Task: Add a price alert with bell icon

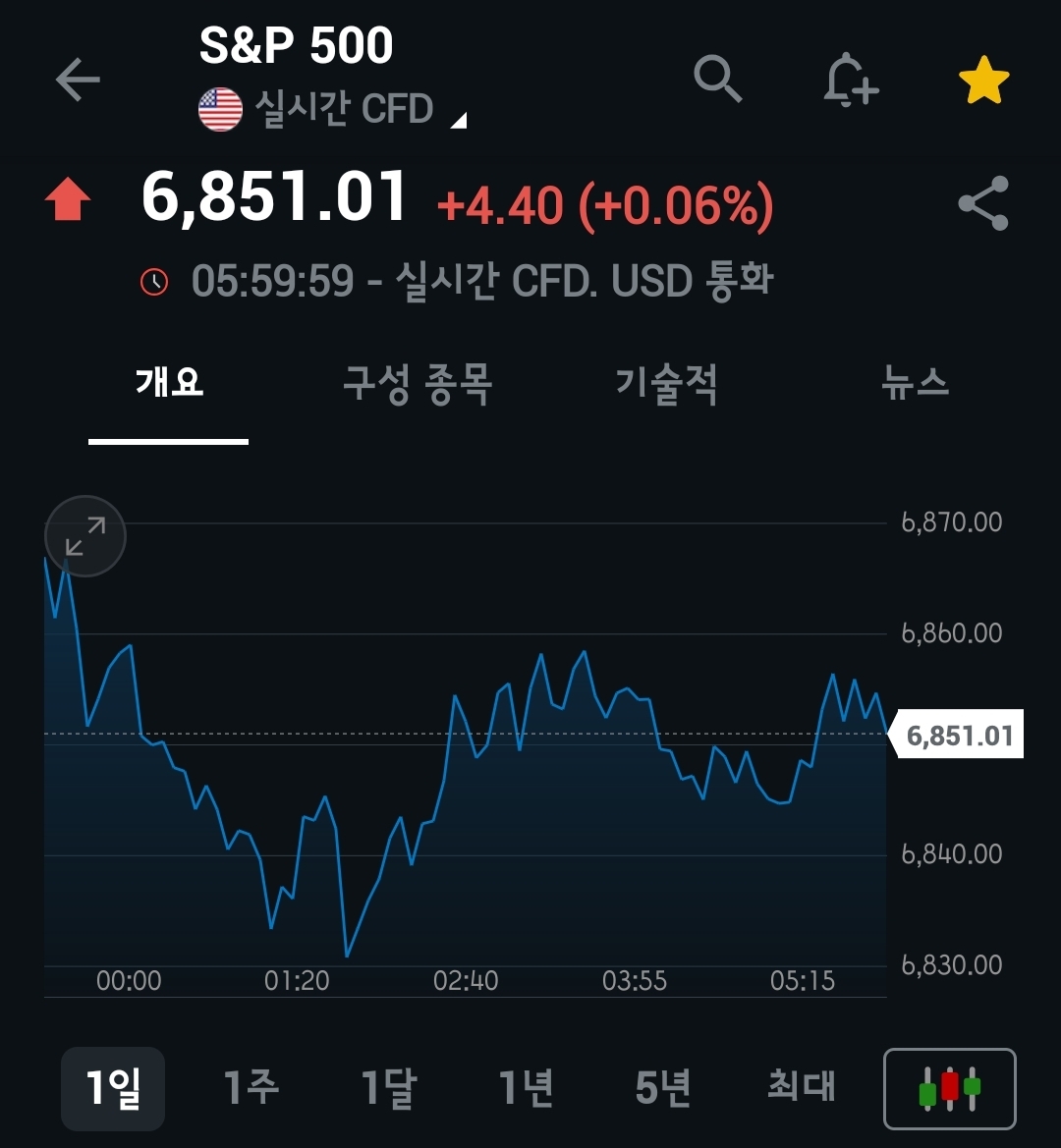Action: [850, 80]
